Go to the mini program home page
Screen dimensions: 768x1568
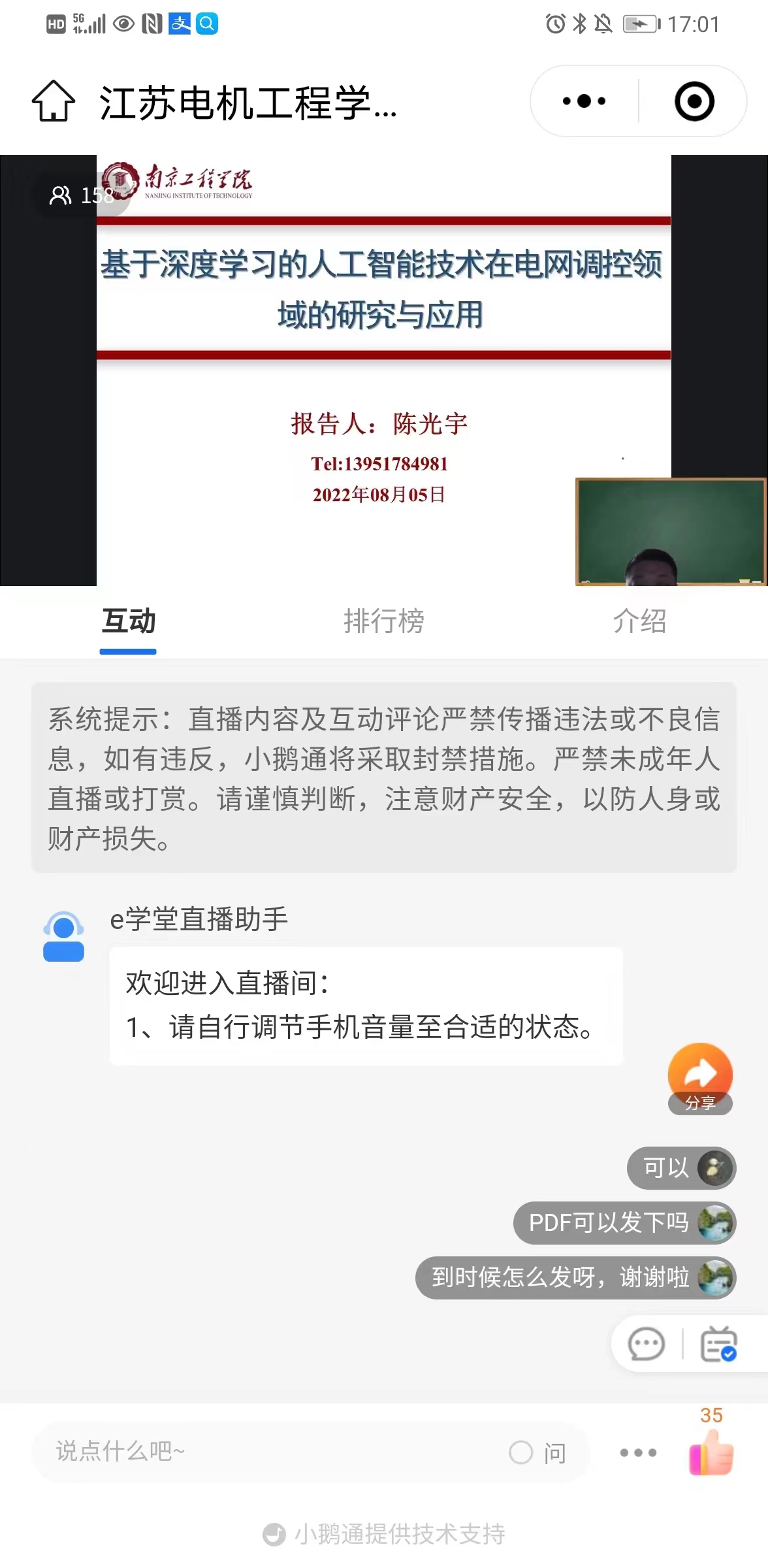tap(54, 101)
